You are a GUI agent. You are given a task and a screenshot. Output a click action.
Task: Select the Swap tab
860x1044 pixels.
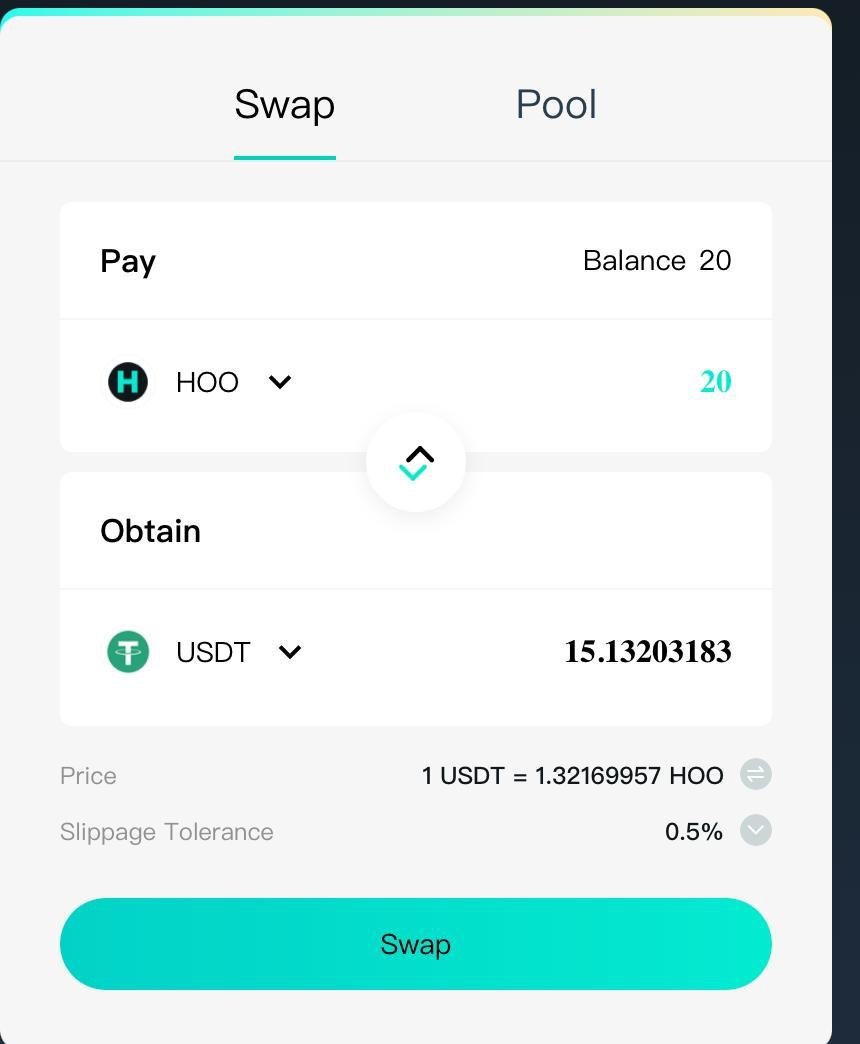coord(285,105)
